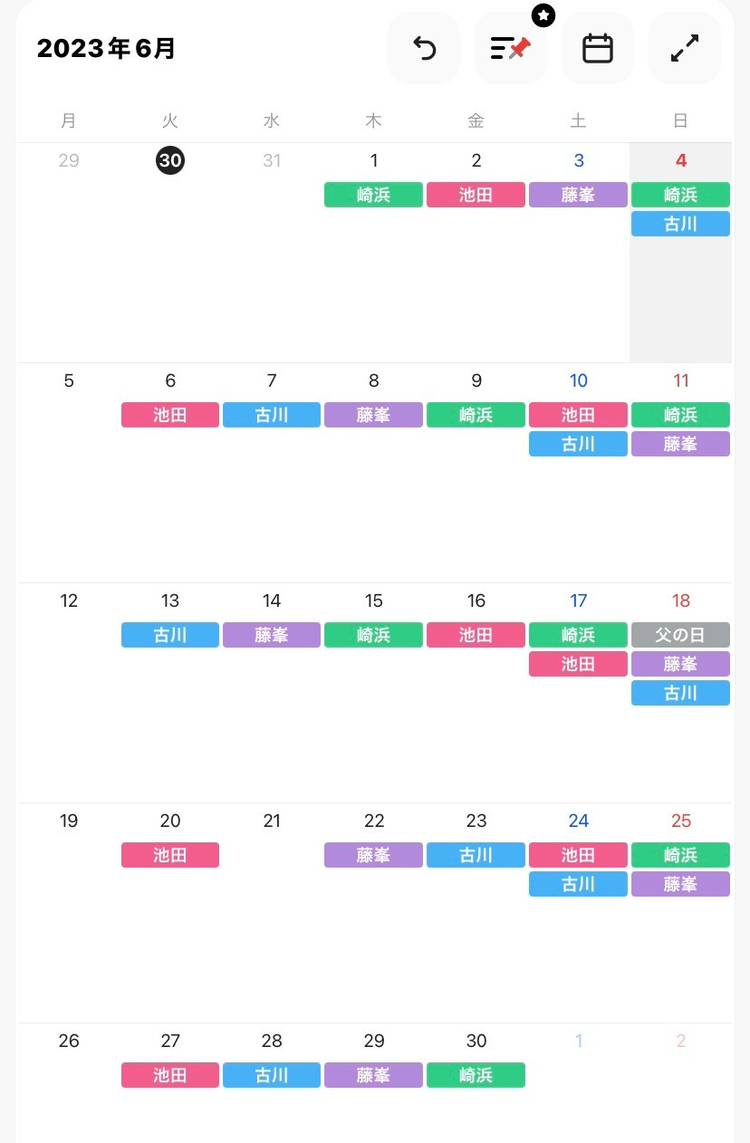750x1143 pixels.
Task: Open 古川 event on June 13
Action: (170, 635)
